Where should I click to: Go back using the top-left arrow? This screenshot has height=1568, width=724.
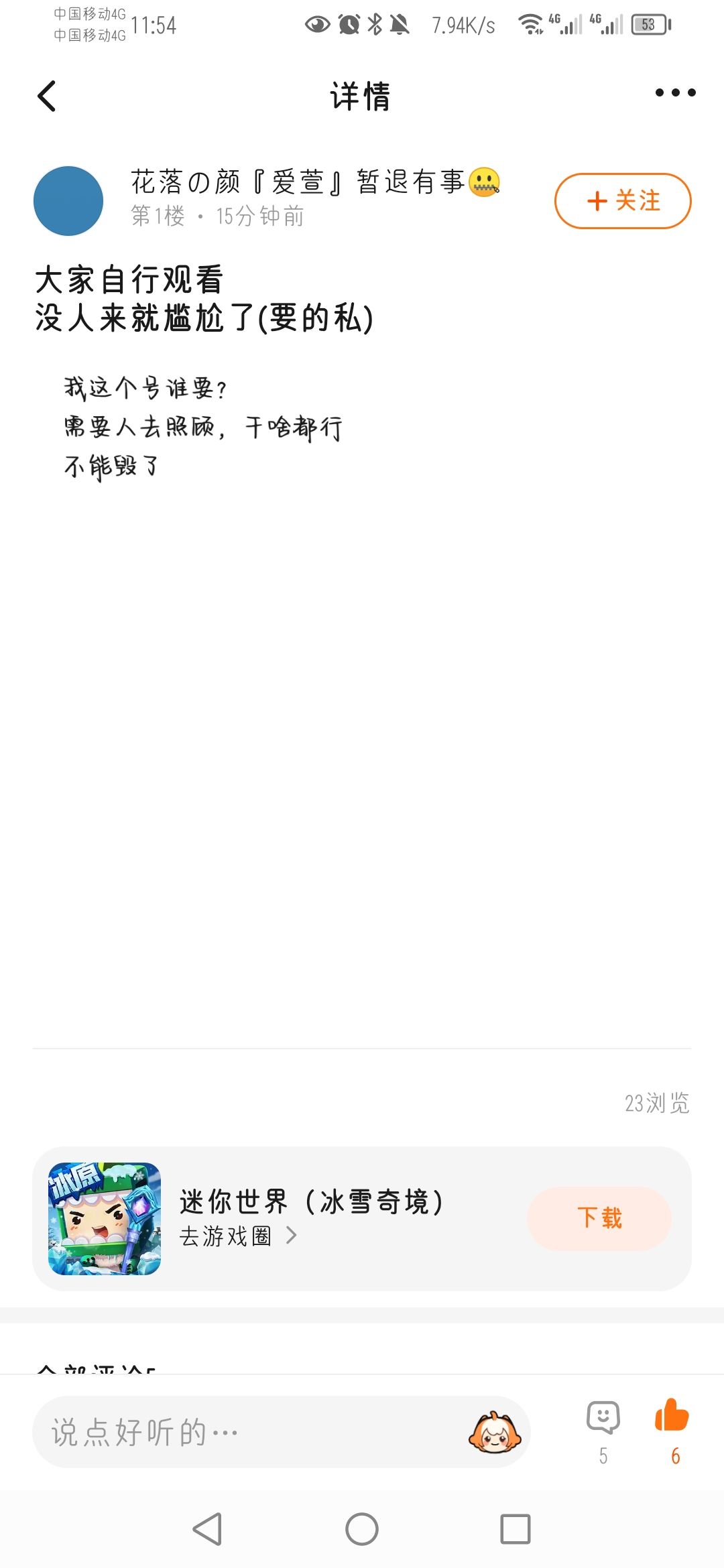pos(46,96)
